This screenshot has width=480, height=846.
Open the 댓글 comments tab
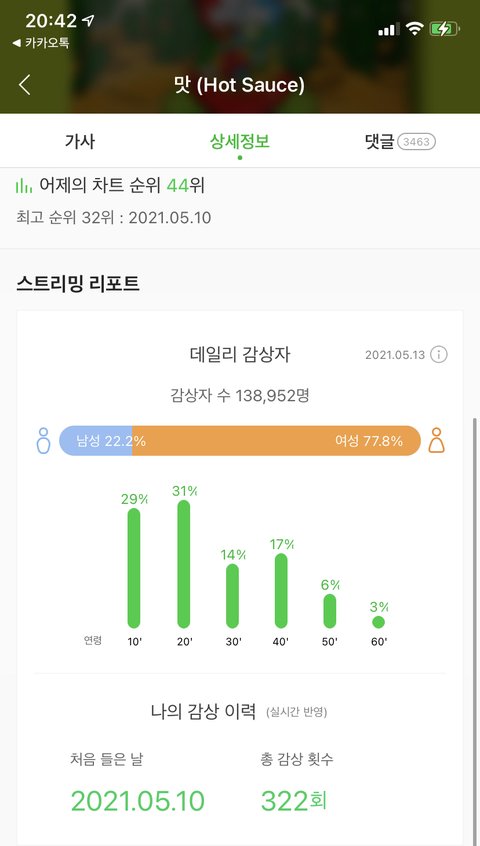pyautogui.click(x=400, y=142)
